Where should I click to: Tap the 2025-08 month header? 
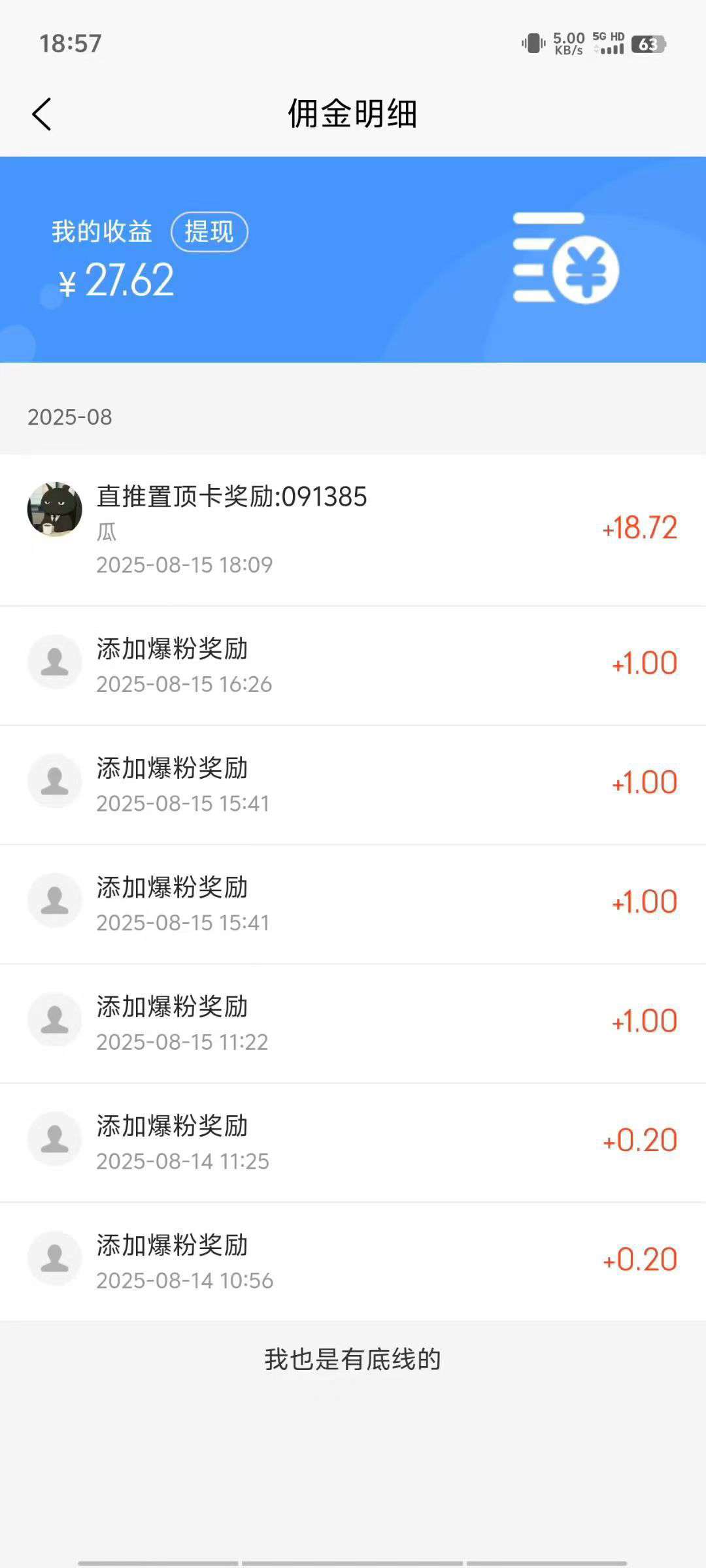point(70,416)
